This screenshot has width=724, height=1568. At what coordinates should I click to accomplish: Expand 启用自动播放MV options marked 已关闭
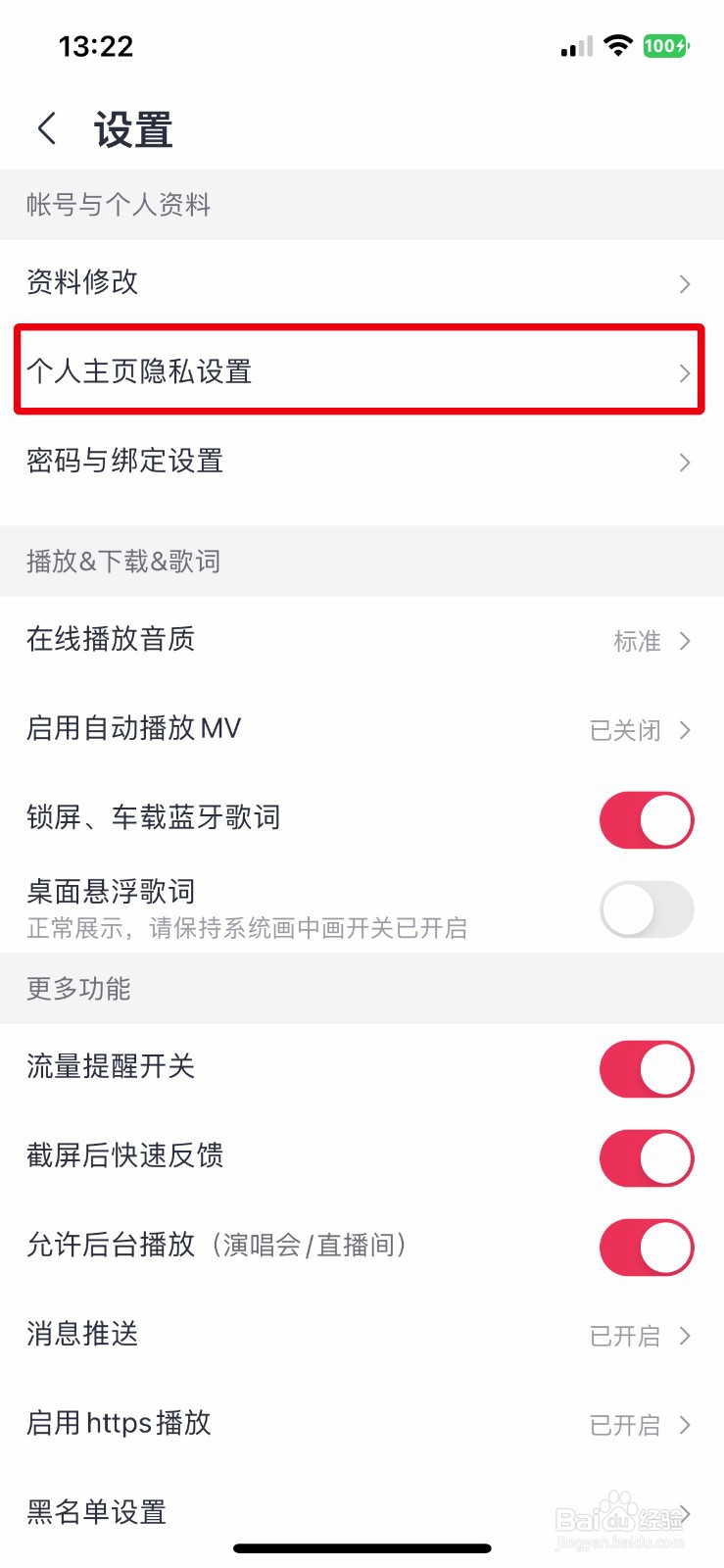pyautogui.click(x=362, y=729)
